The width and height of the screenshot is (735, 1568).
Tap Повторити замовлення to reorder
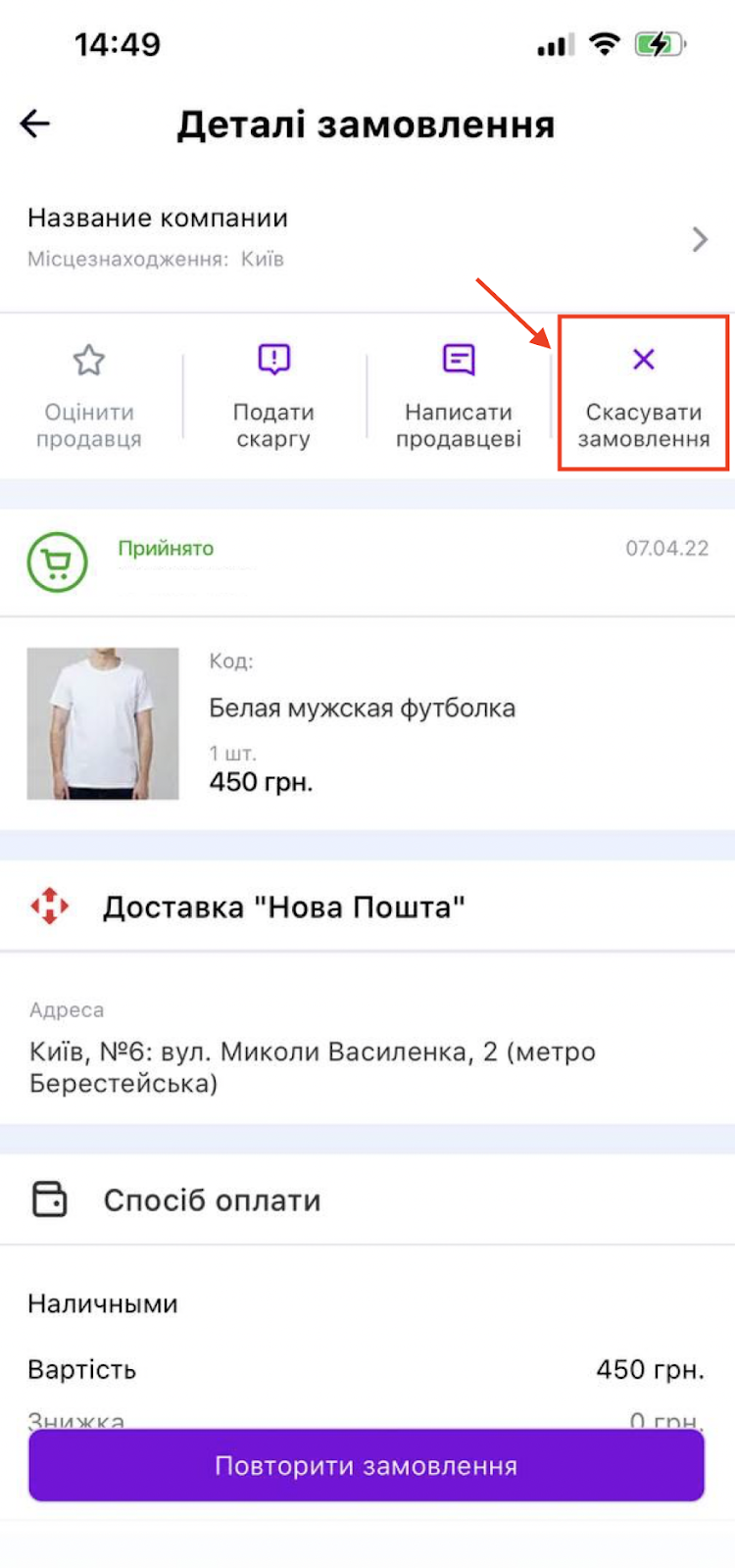(x=367, y=1465)
